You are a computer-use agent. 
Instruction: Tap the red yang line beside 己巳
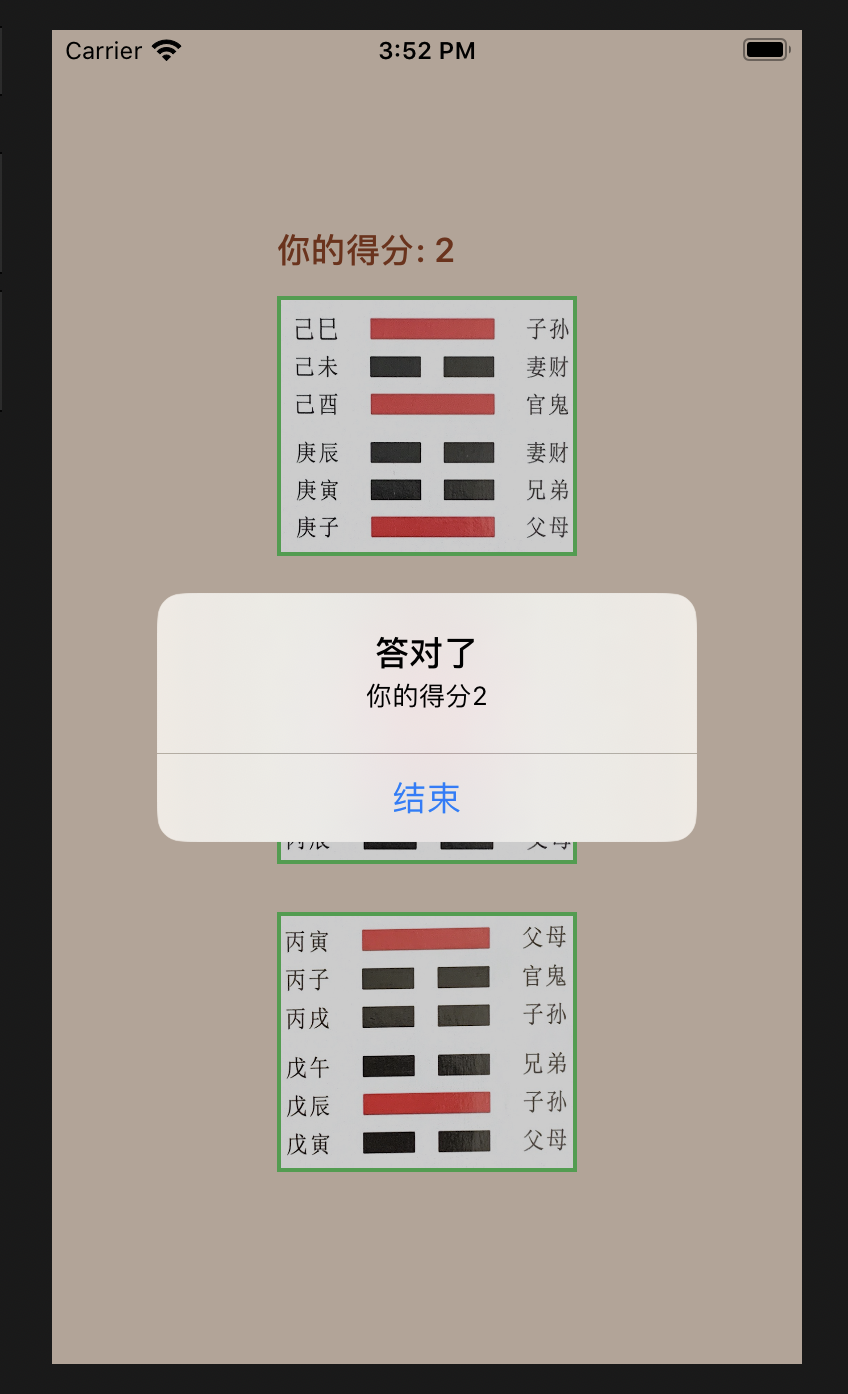coord(431,329)
